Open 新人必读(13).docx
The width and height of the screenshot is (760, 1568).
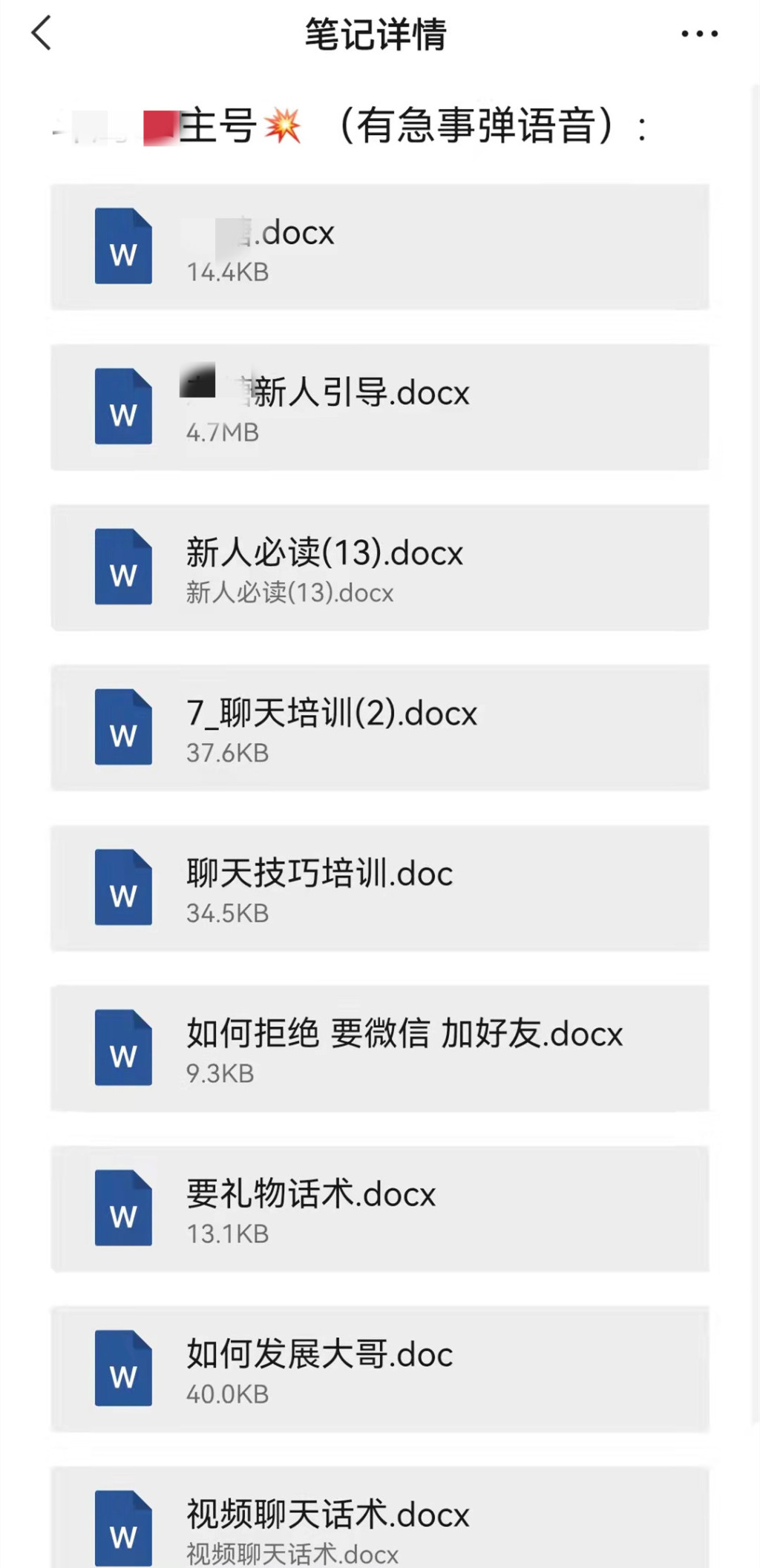(379, 567)
